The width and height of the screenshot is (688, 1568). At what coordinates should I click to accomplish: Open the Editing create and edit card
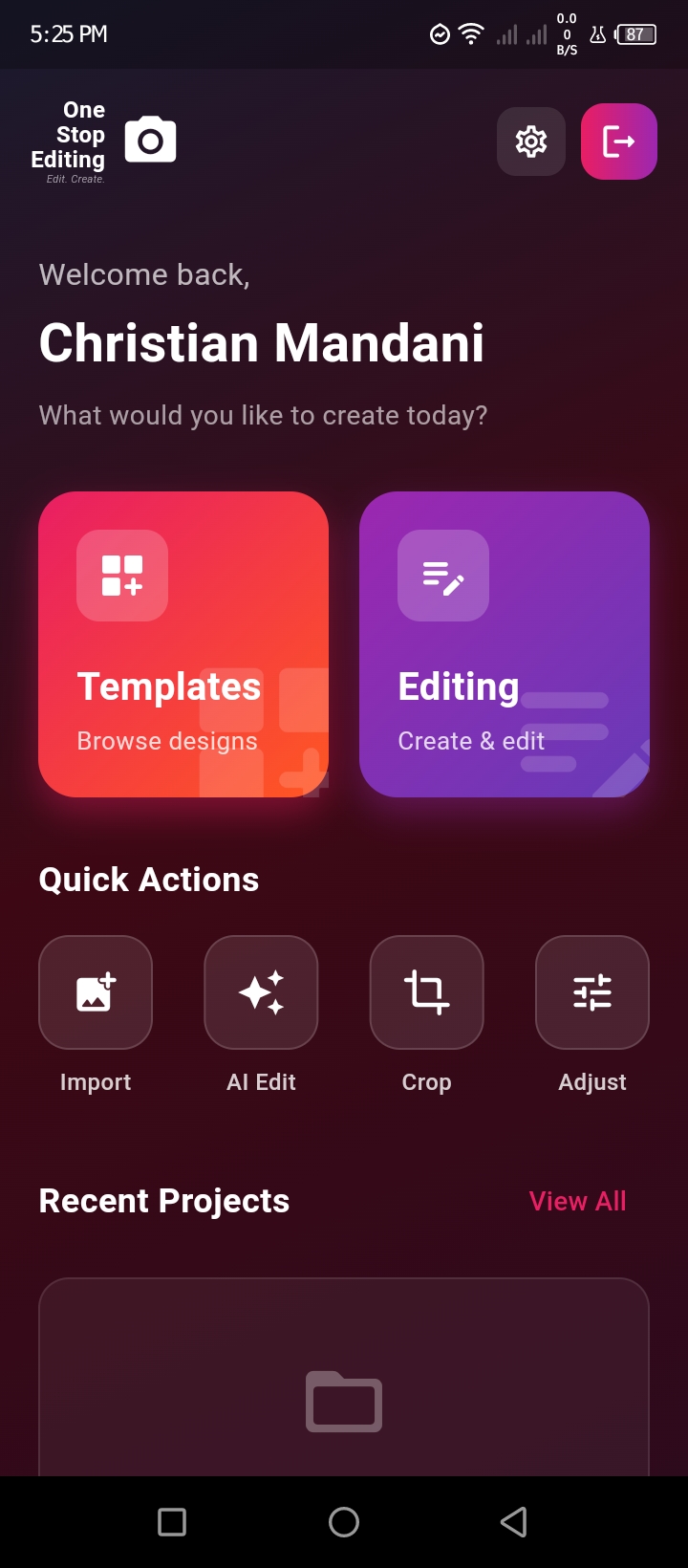[504, 643]
